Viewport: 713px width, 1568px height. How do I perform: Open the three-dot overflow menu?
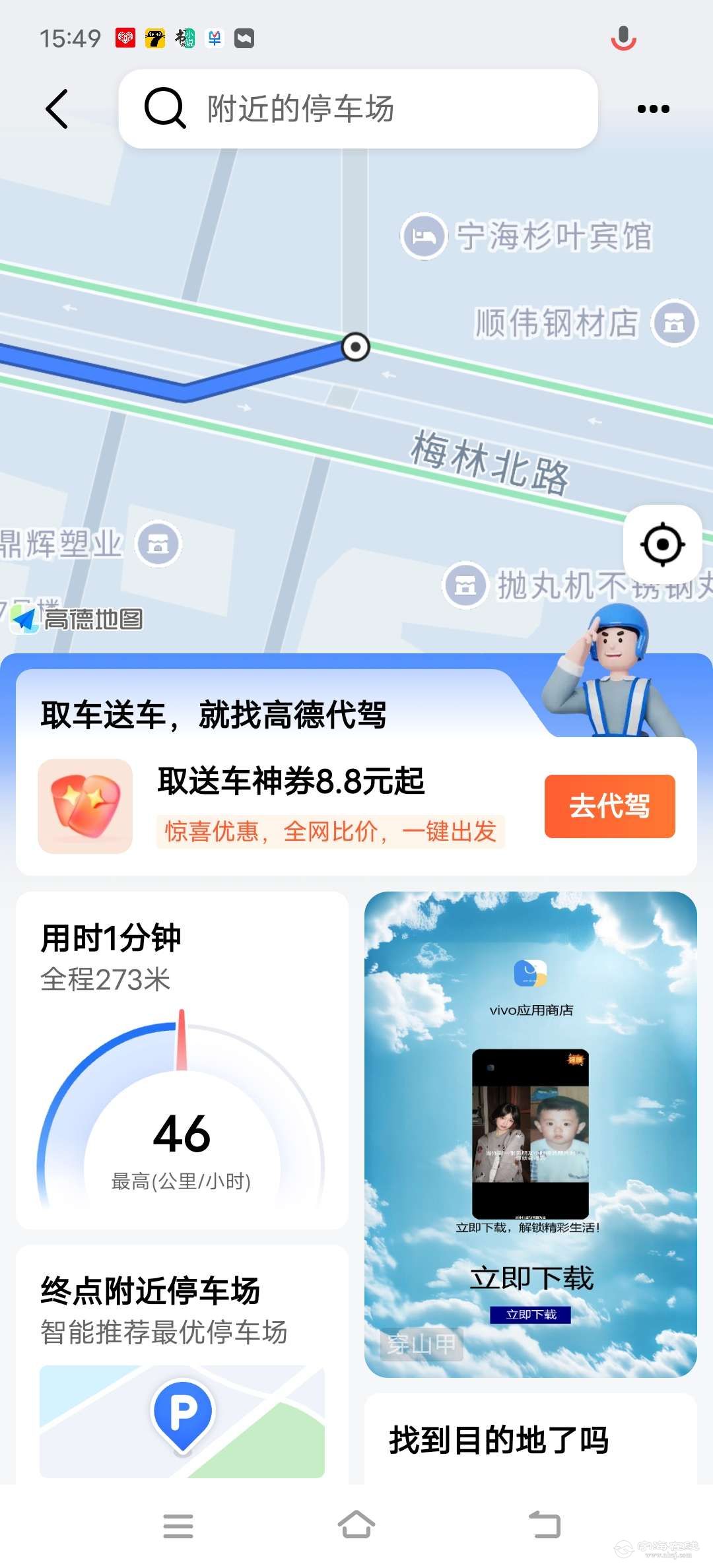653,109
